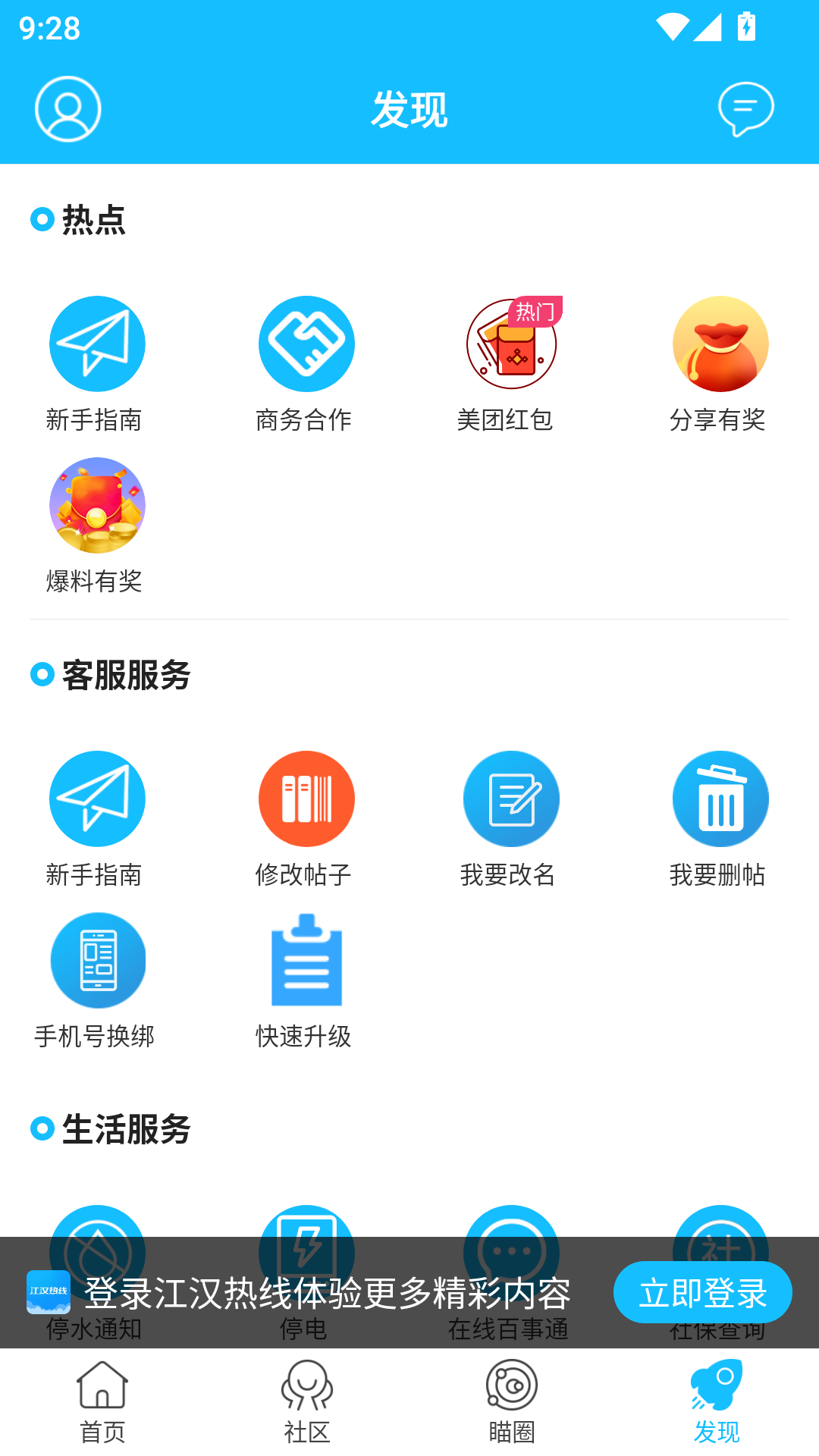
Task: Open the 手机号换绑 phone rebind icon
Action: tap(97, 960)
